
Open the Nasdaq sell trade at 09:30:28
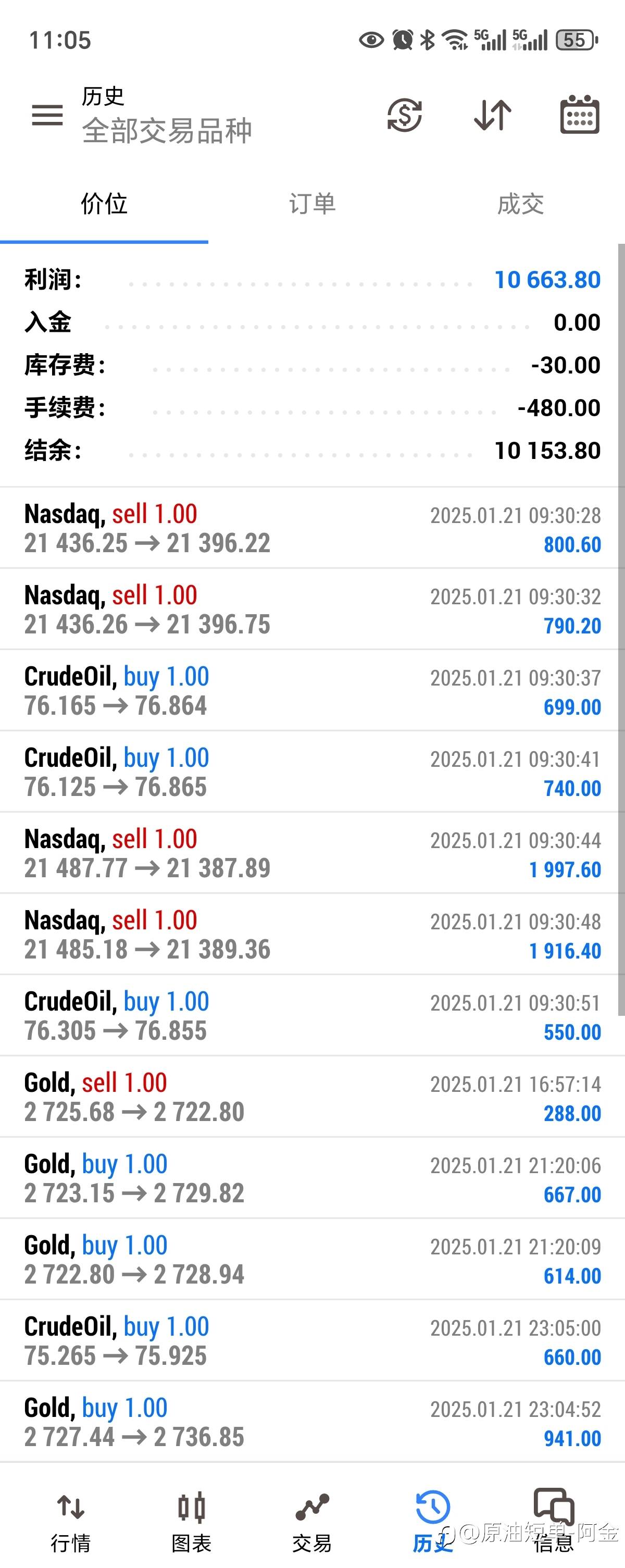pyautogui.click(x=312, y=528)
